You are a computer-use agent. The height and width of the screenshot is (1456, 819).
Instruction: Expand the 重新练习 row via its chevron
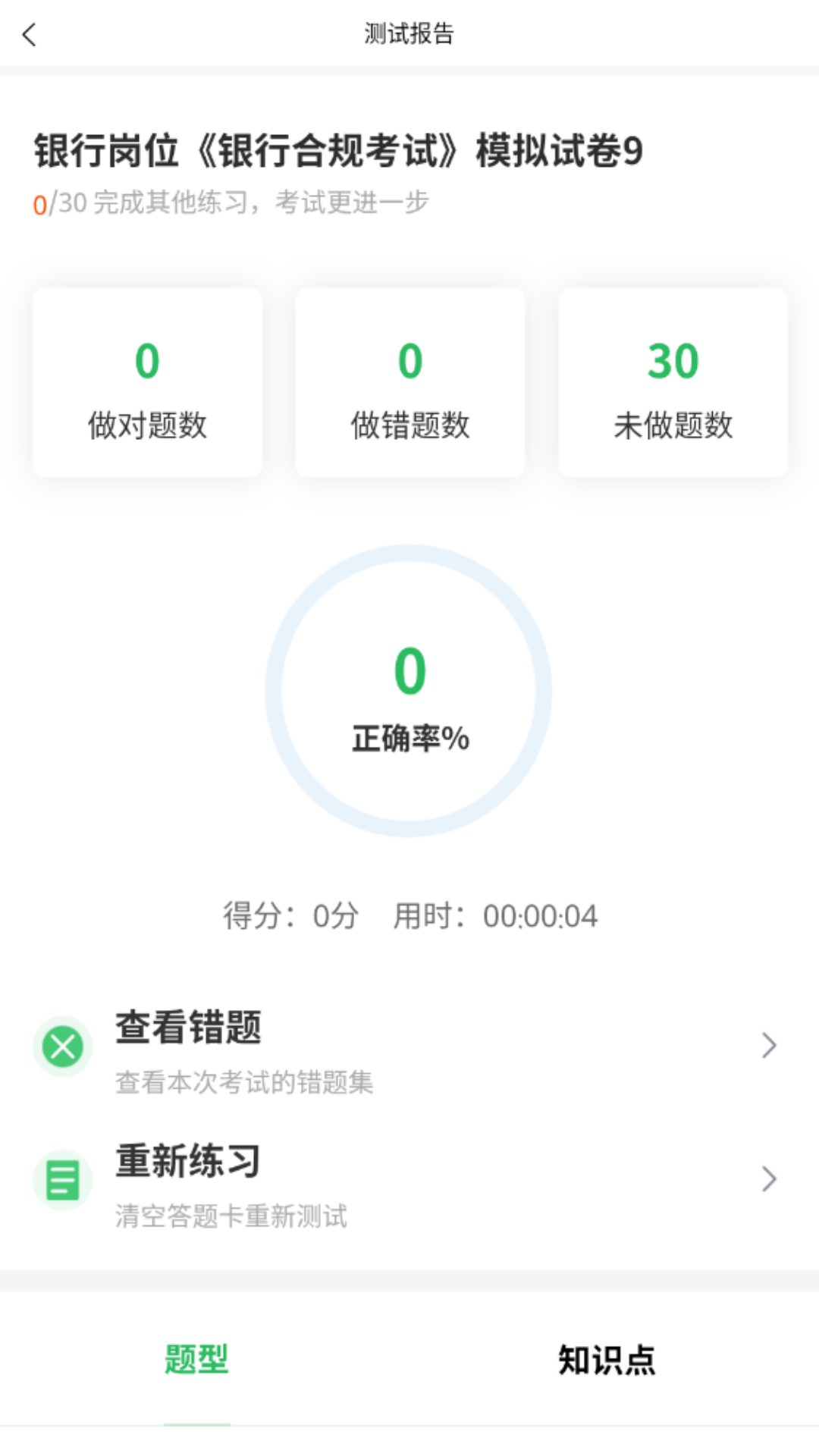[x=768, y=1179]
